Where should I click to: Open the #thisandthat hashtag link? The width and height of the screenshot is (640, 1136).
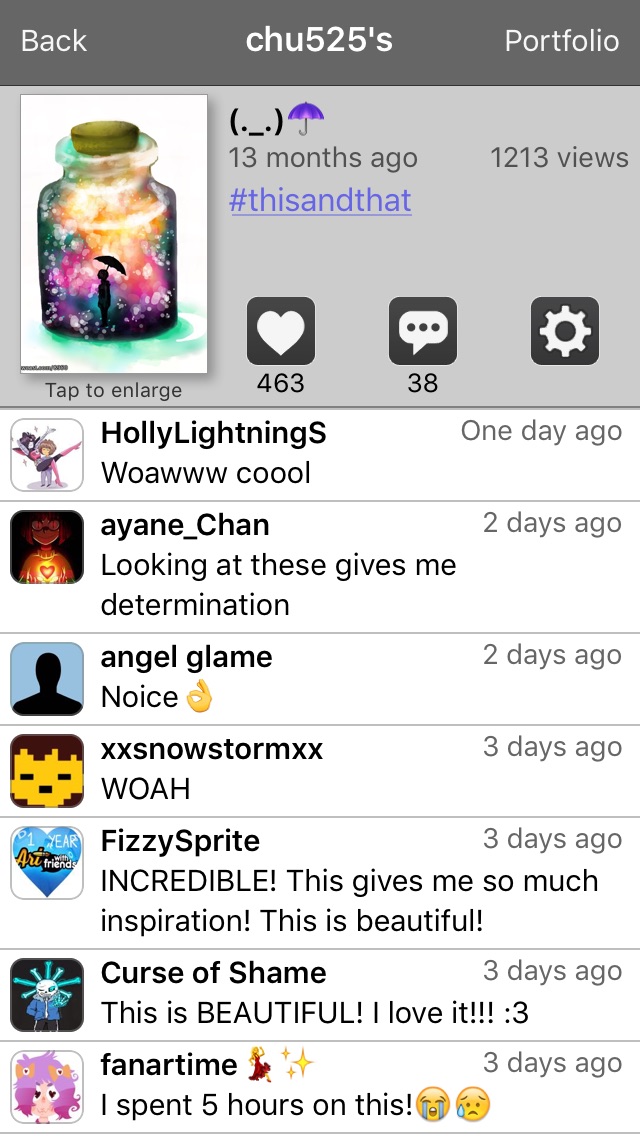[x=320, y=200]
